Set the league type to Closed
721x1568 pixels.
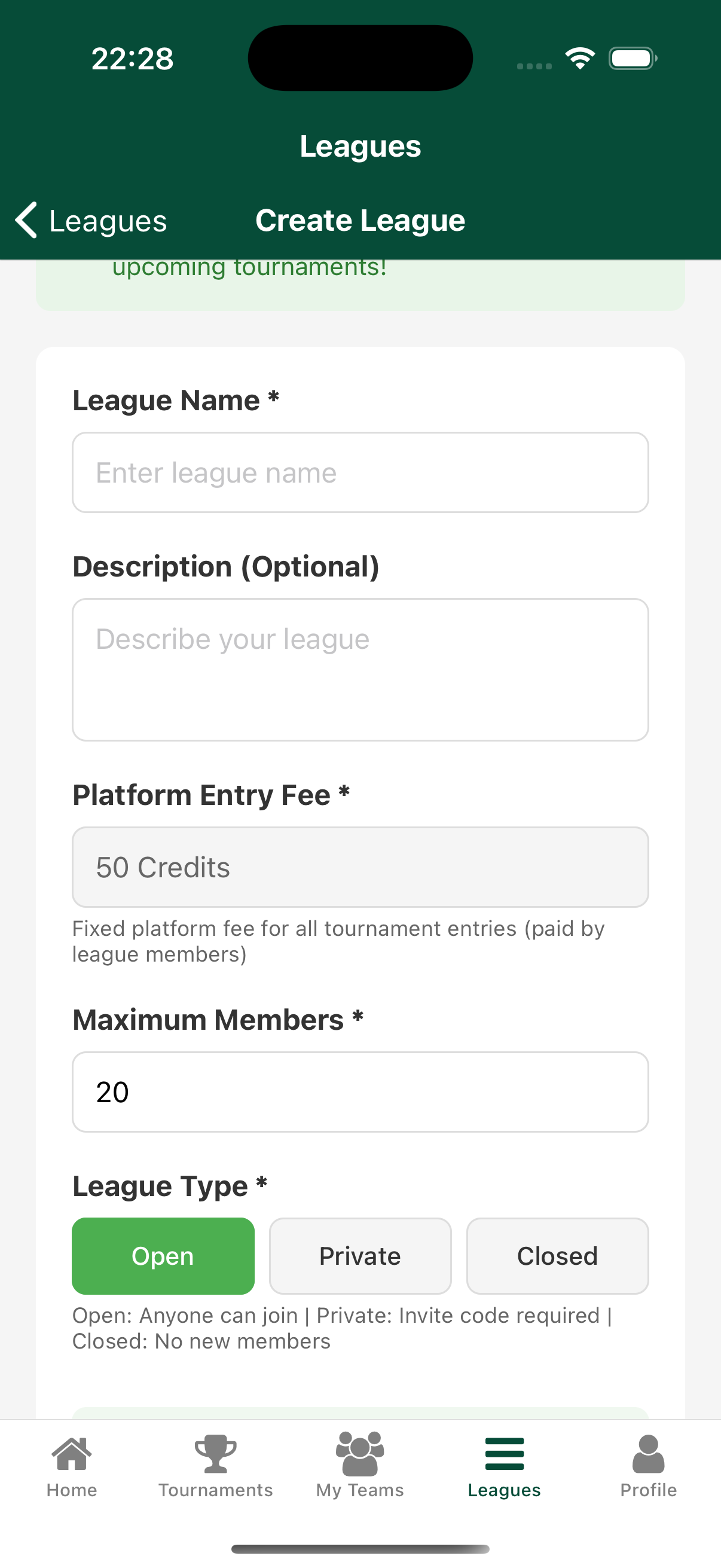tap(557, 1256)
